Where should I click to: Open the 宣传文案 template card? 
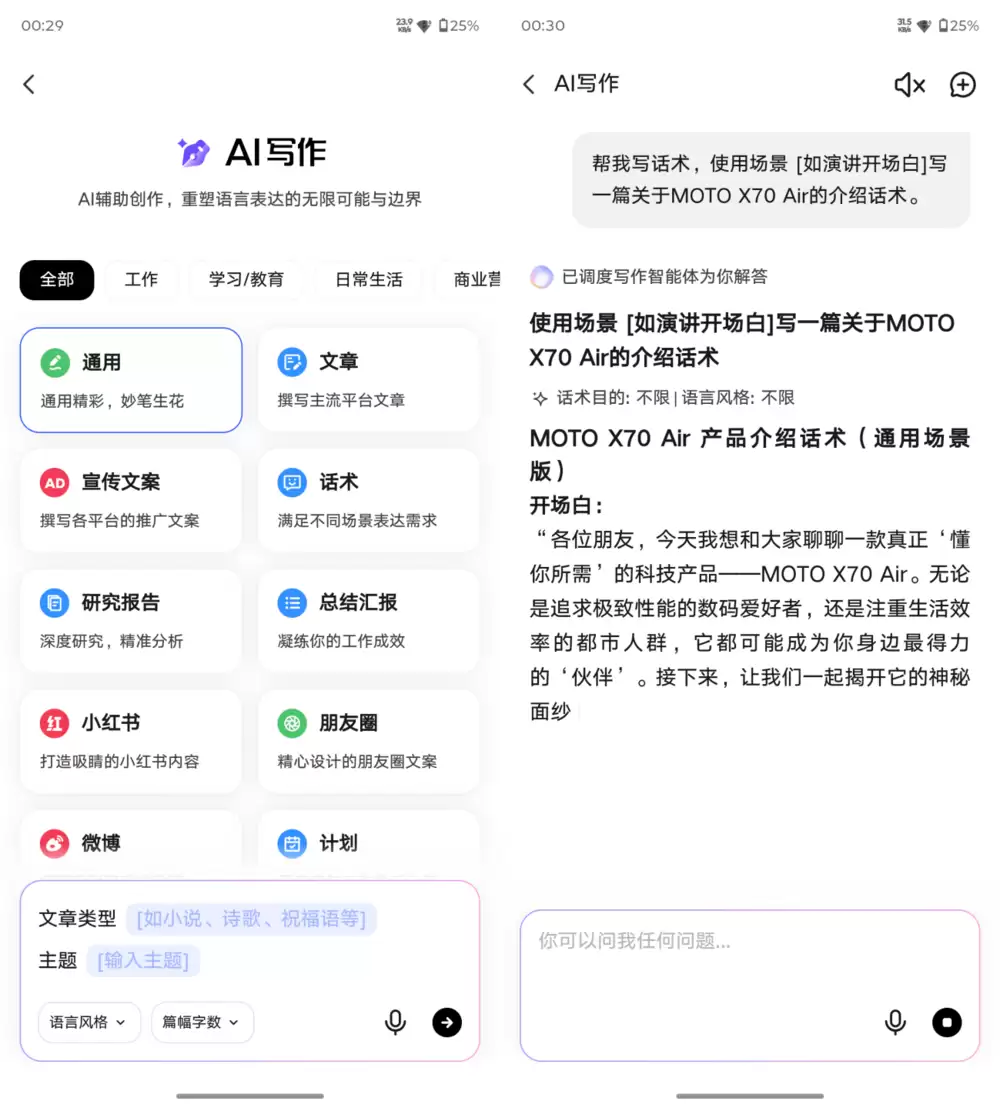coord(130,500)
